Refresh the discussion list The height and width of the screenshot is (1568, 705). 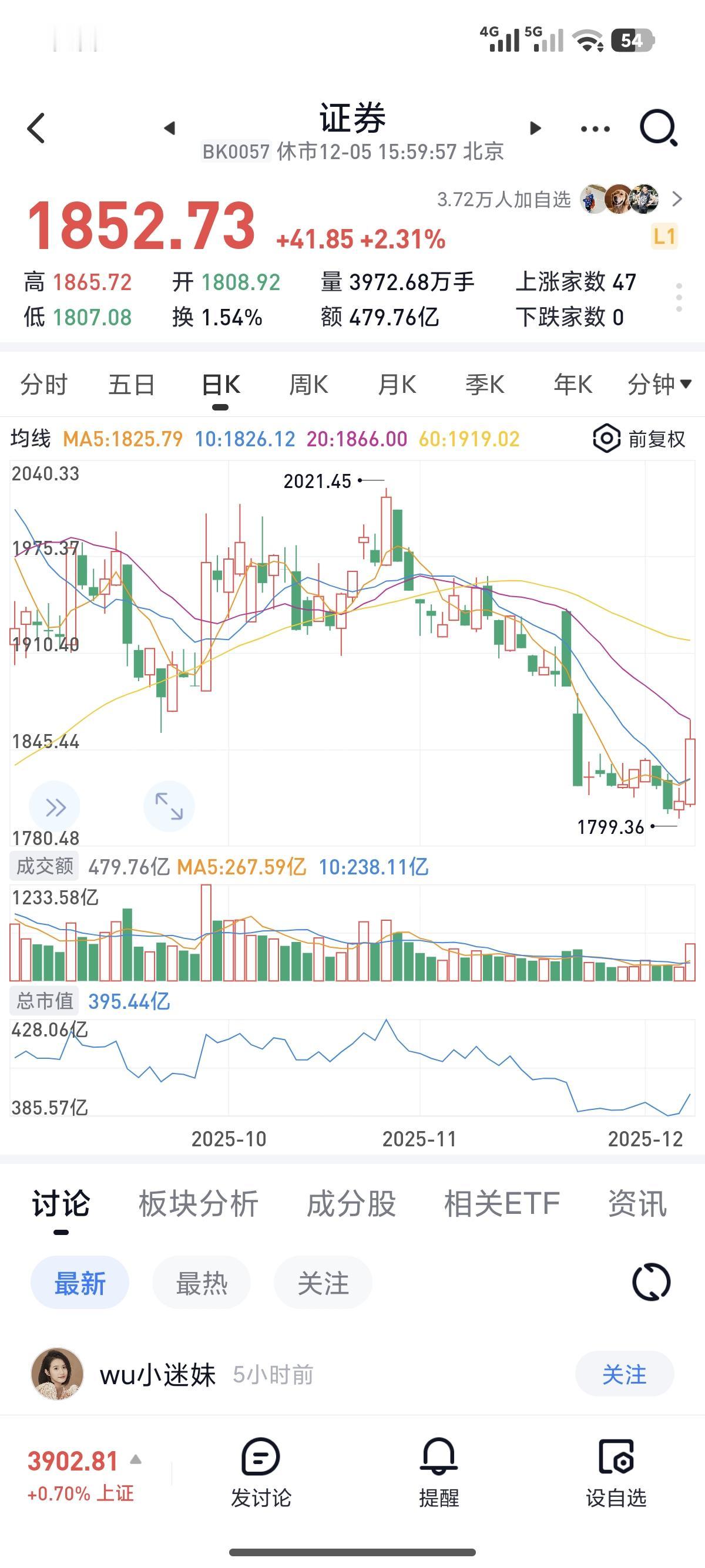click(651, 1283)
